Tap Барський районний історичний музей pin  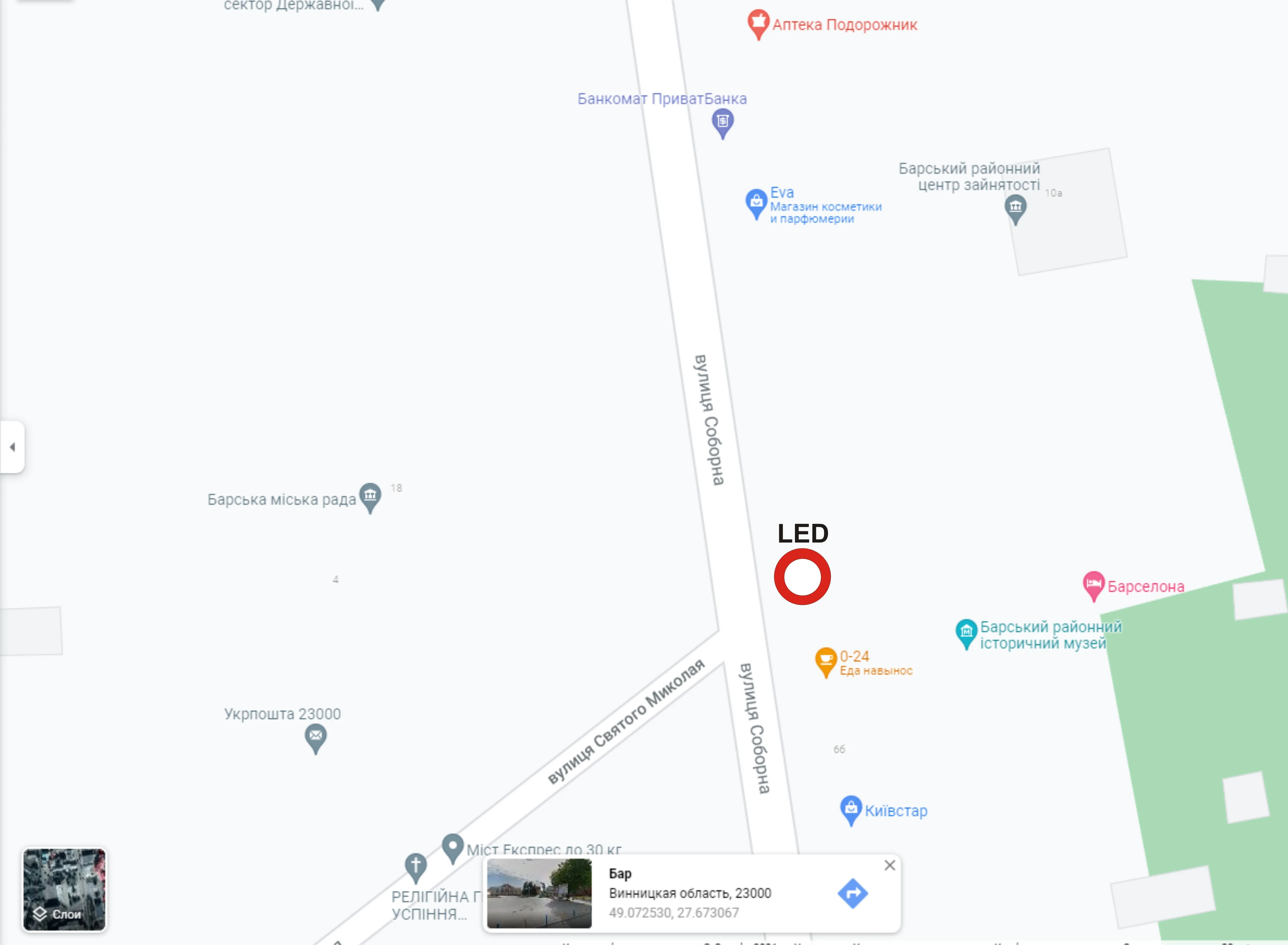[966, 632]
